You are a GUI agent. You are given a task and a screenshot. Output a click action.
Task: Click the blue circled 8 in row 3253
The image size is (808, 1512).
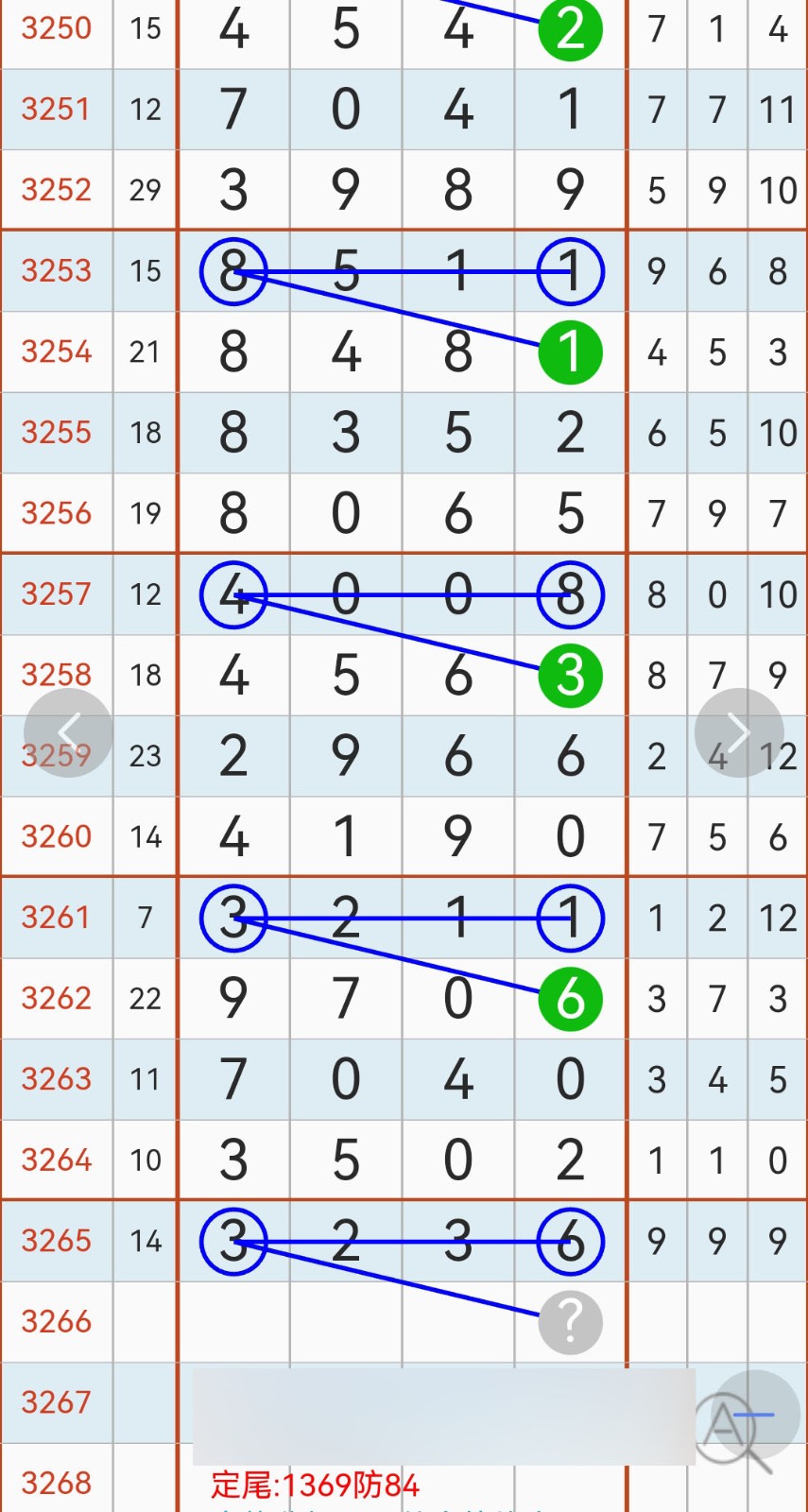tap(232, 271)
